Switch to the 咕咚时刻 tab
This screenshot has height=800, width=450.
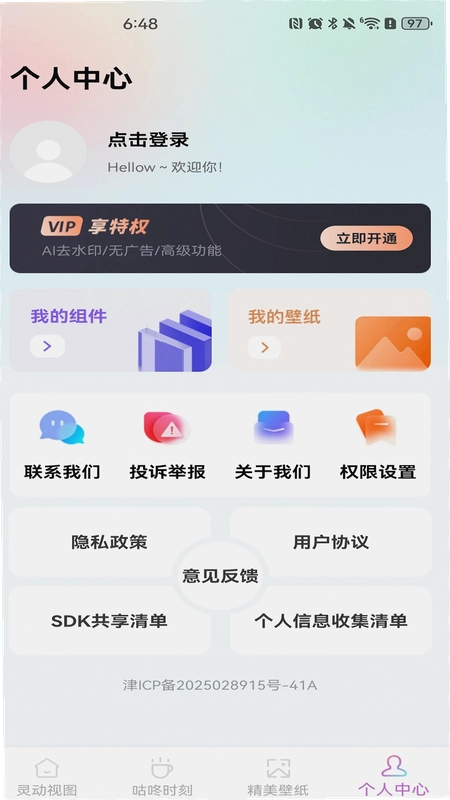click(162, 778)
